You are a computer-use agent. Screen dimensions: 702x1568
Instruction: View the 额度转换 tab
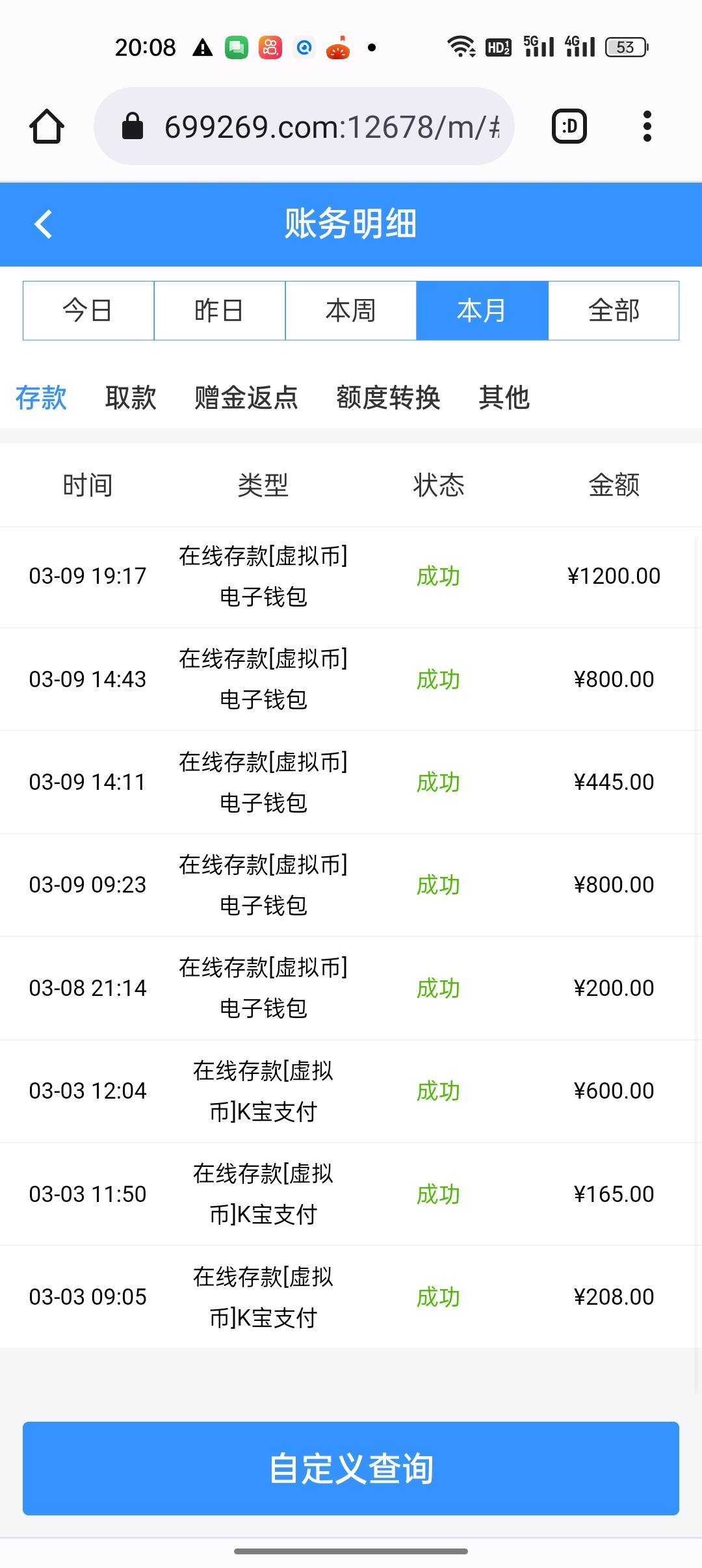[388, 397]
